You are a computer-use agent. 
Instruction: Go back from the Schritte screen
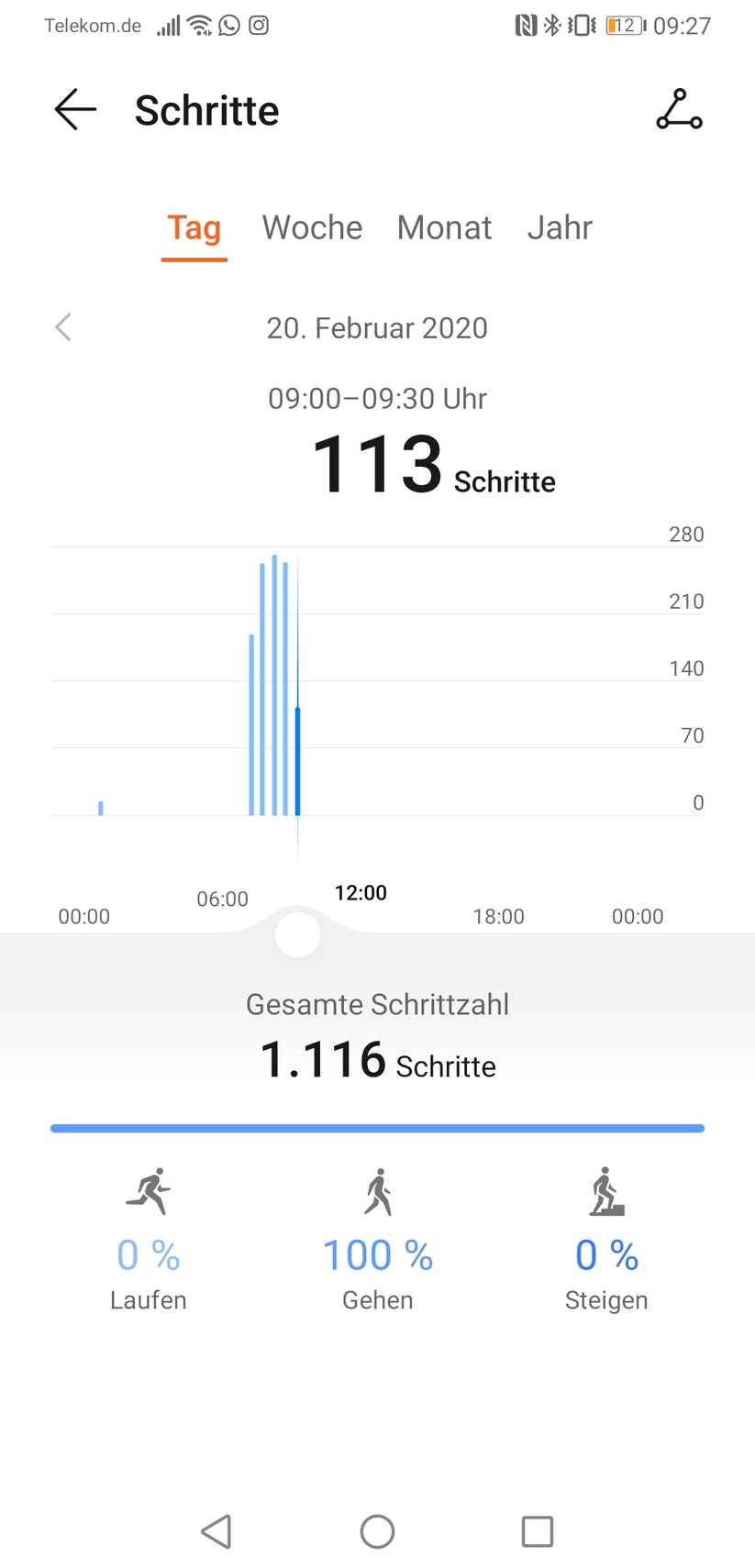(x=75, y=110)
